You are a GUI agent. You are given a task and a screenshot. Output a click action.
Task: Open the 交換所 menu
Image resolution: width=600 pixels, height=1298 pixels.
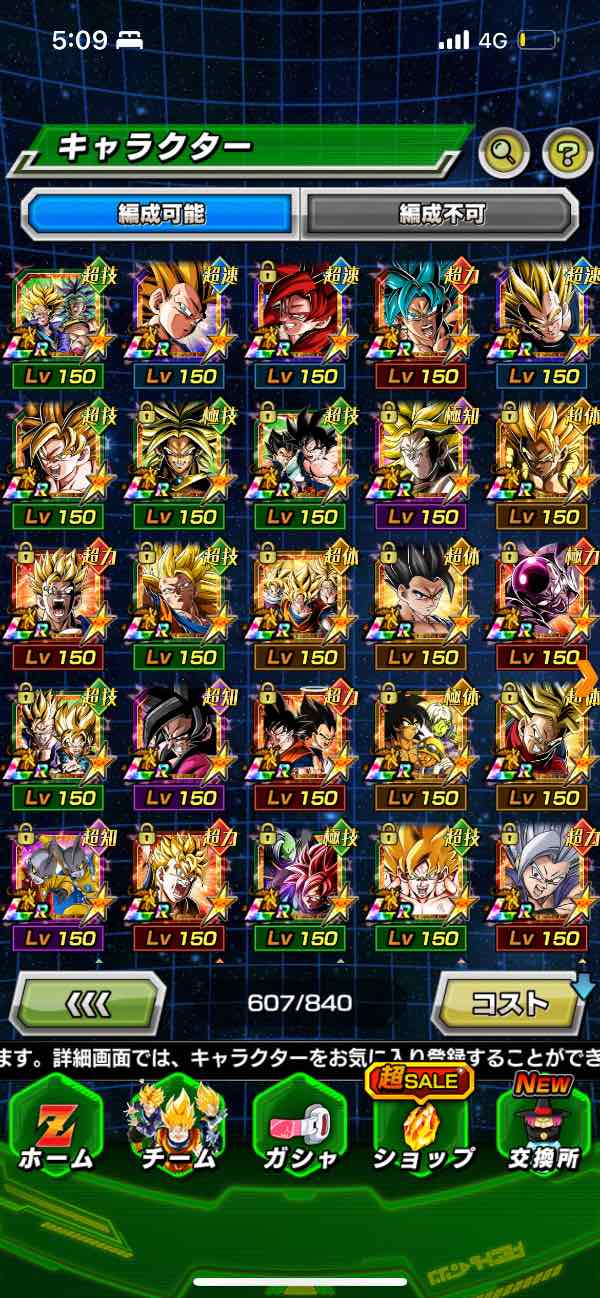click(543, 1130)
